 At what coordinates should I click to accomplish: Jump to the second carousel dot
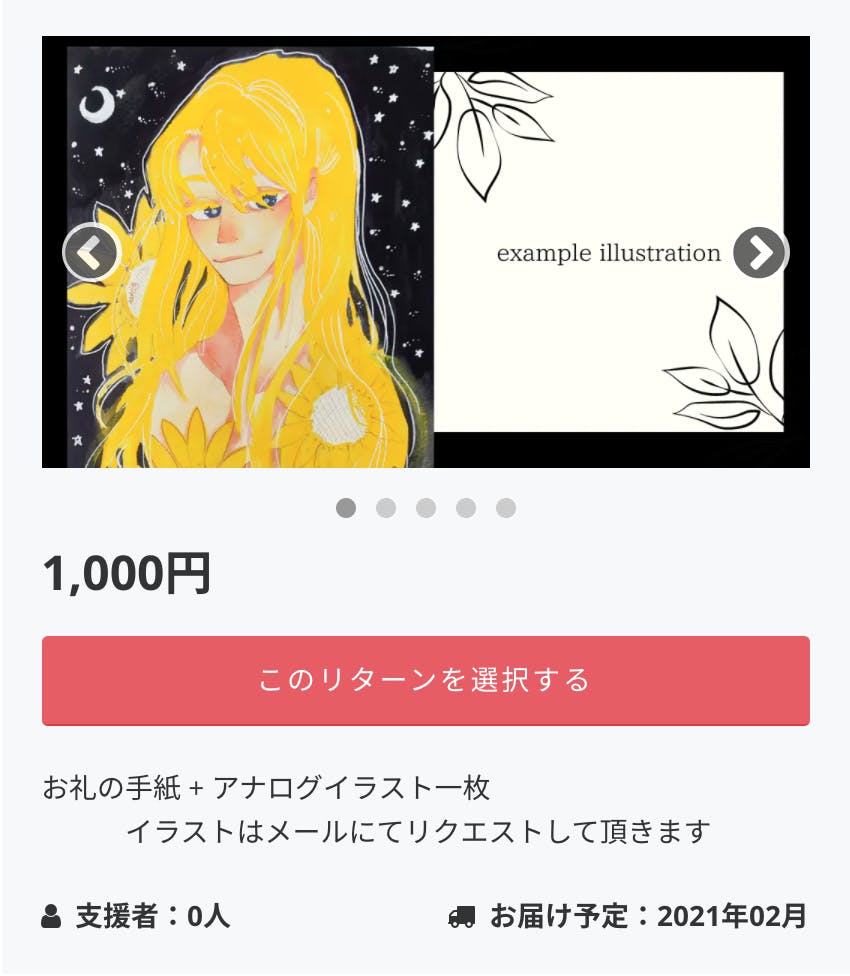[386, 508]
